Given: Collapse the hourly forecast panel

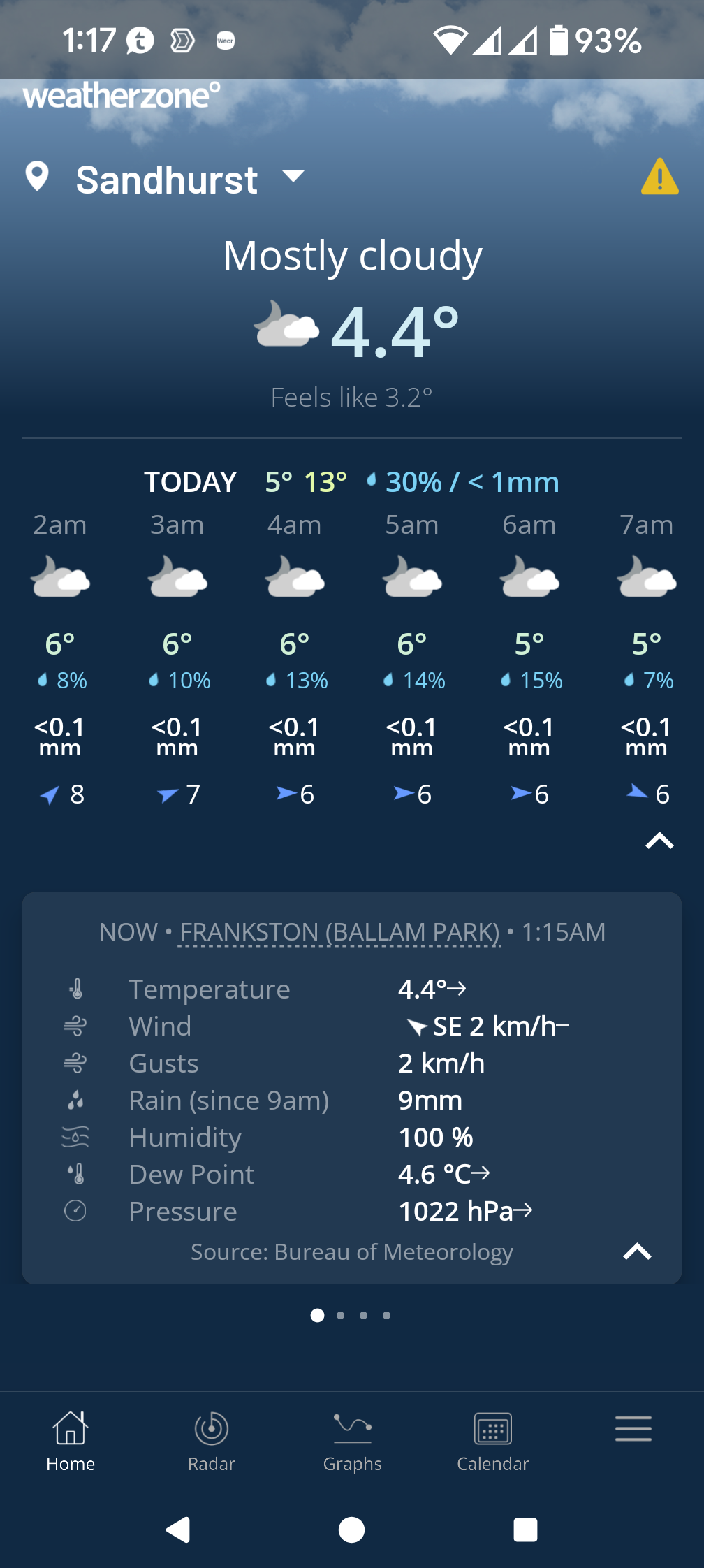Looking at the screenshot, I should pyautogui.click(x=659, y=841).
